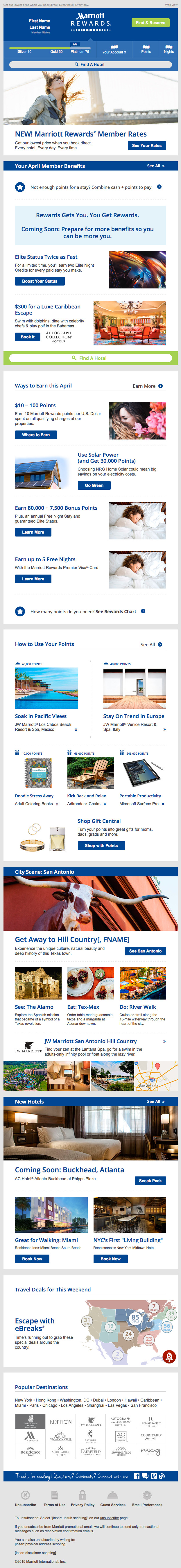Tap the green Find A Hotel bar
Viewport: 181px width, 1568px height.
pyautogui.click(x=90, y=358)
